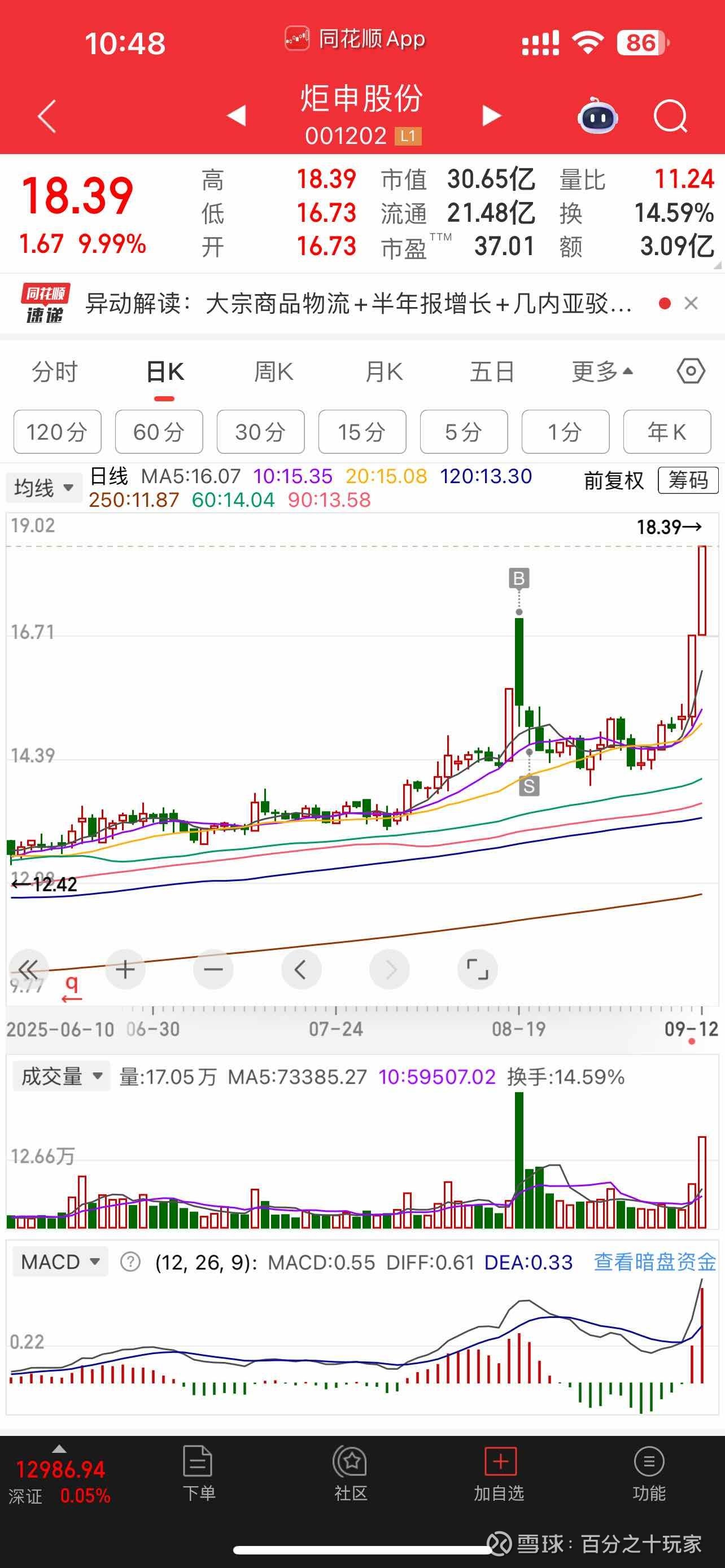
Task: Open chart settings hexagon icon
Action: tap(691, 371)
